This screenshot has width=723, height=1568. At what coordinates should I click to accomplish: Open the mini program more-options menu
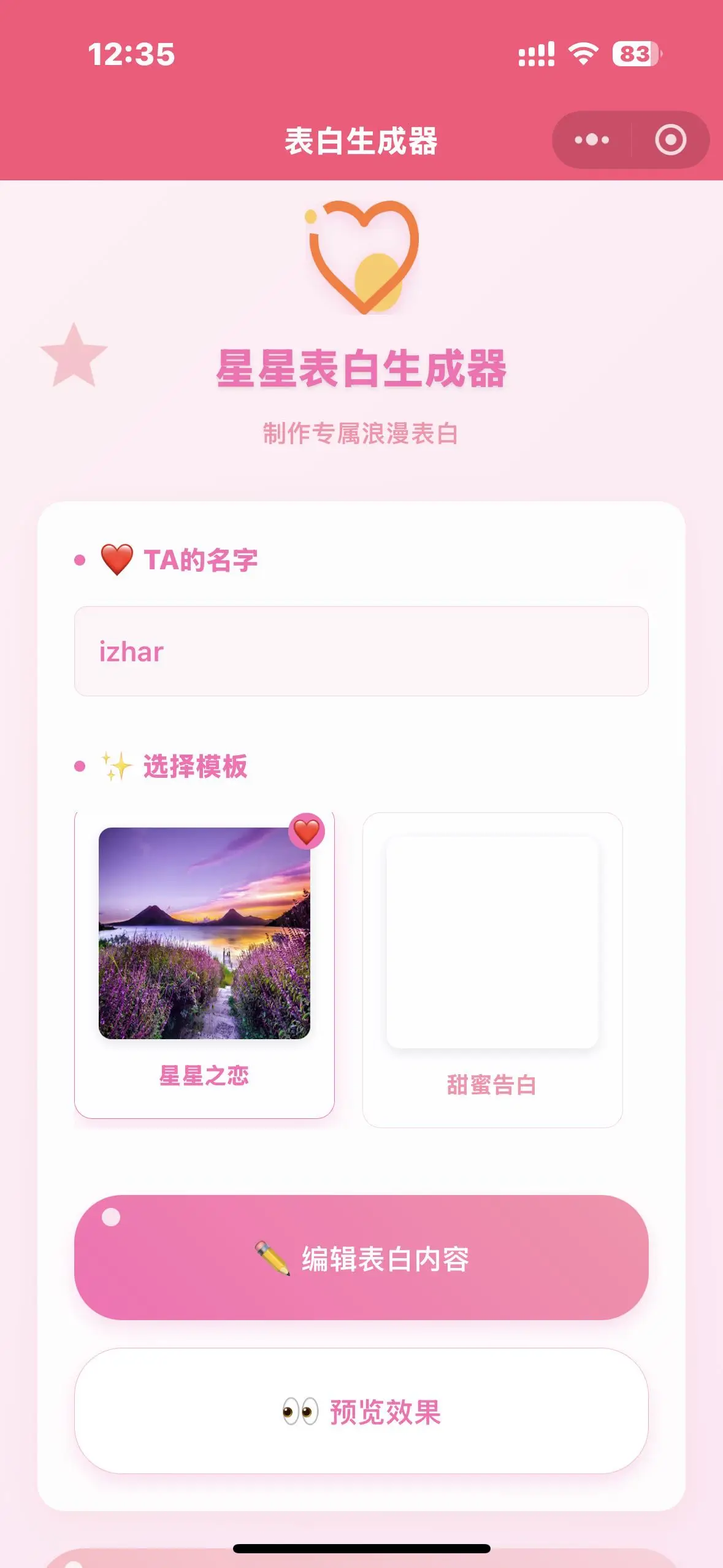pyautogui.click(x=591, y=140)
